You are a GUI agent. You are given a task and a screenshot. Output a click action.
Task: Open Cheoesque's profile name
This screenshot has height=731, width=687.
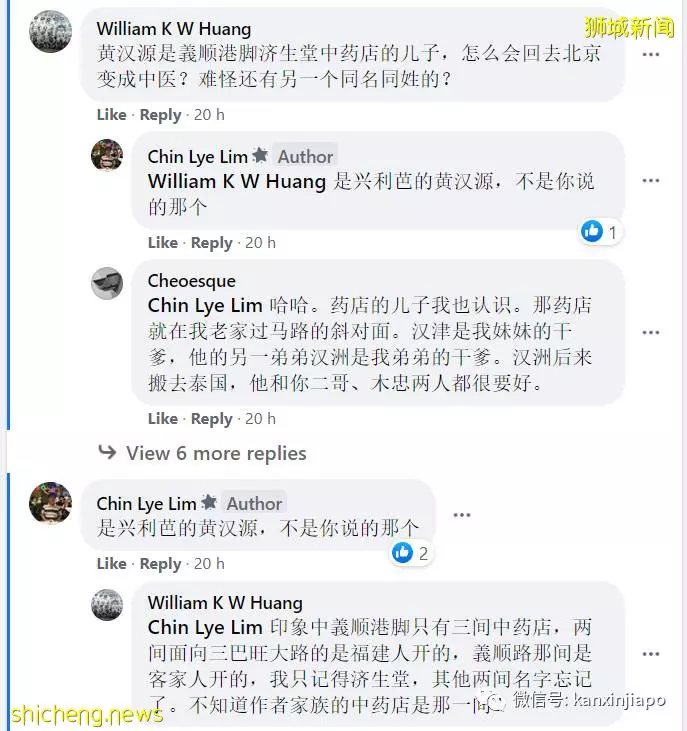tap(191, 281)
